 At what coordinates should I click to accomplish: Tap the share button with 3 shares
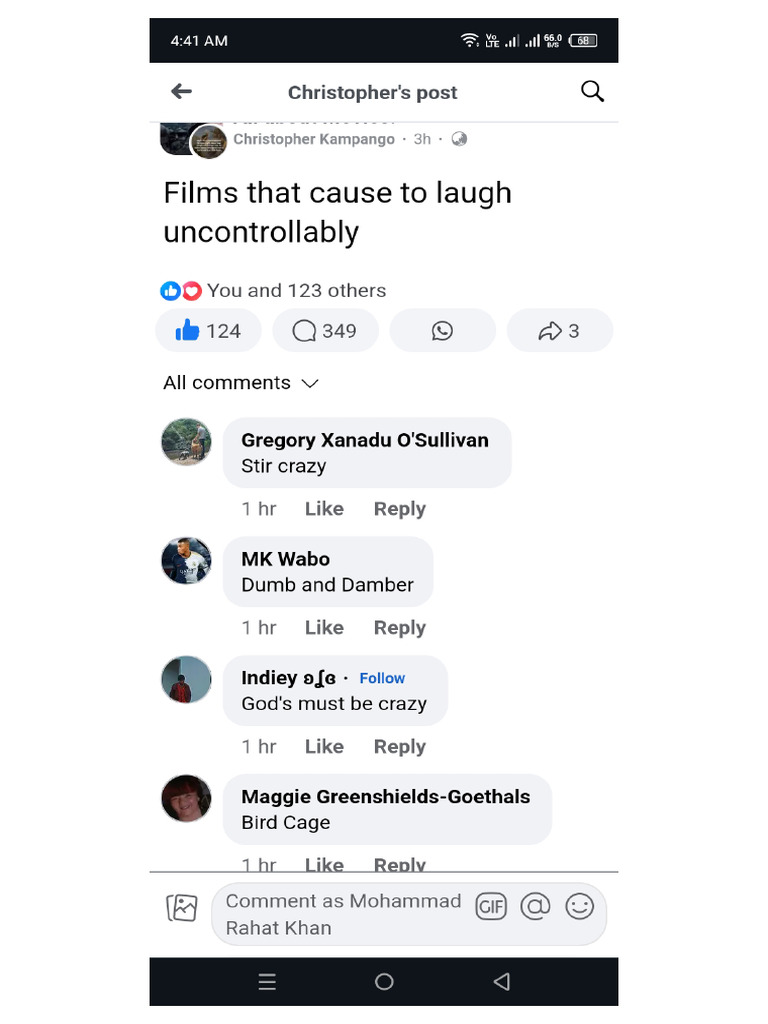560,330
